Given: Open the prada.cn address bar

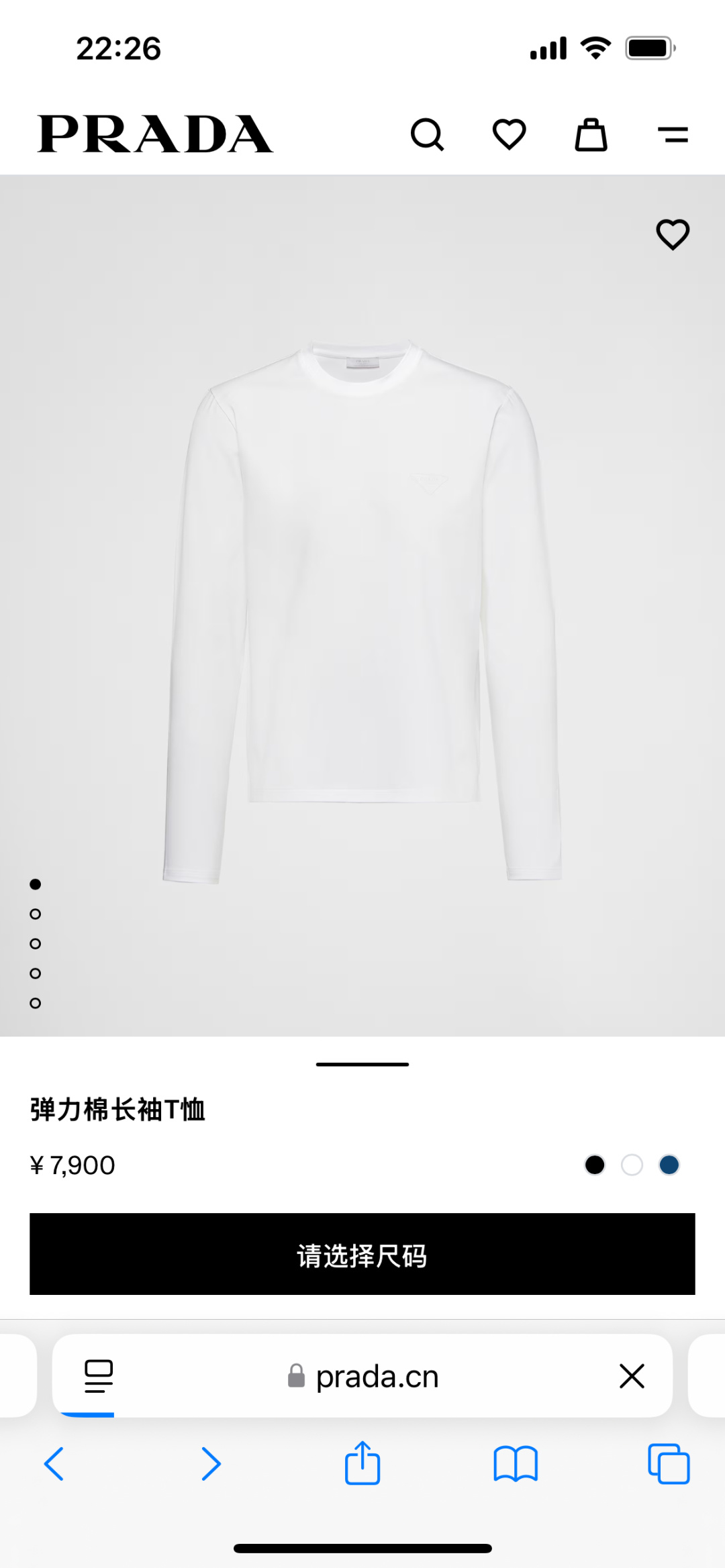Looking at the screenshot, I should (377, 1376).
